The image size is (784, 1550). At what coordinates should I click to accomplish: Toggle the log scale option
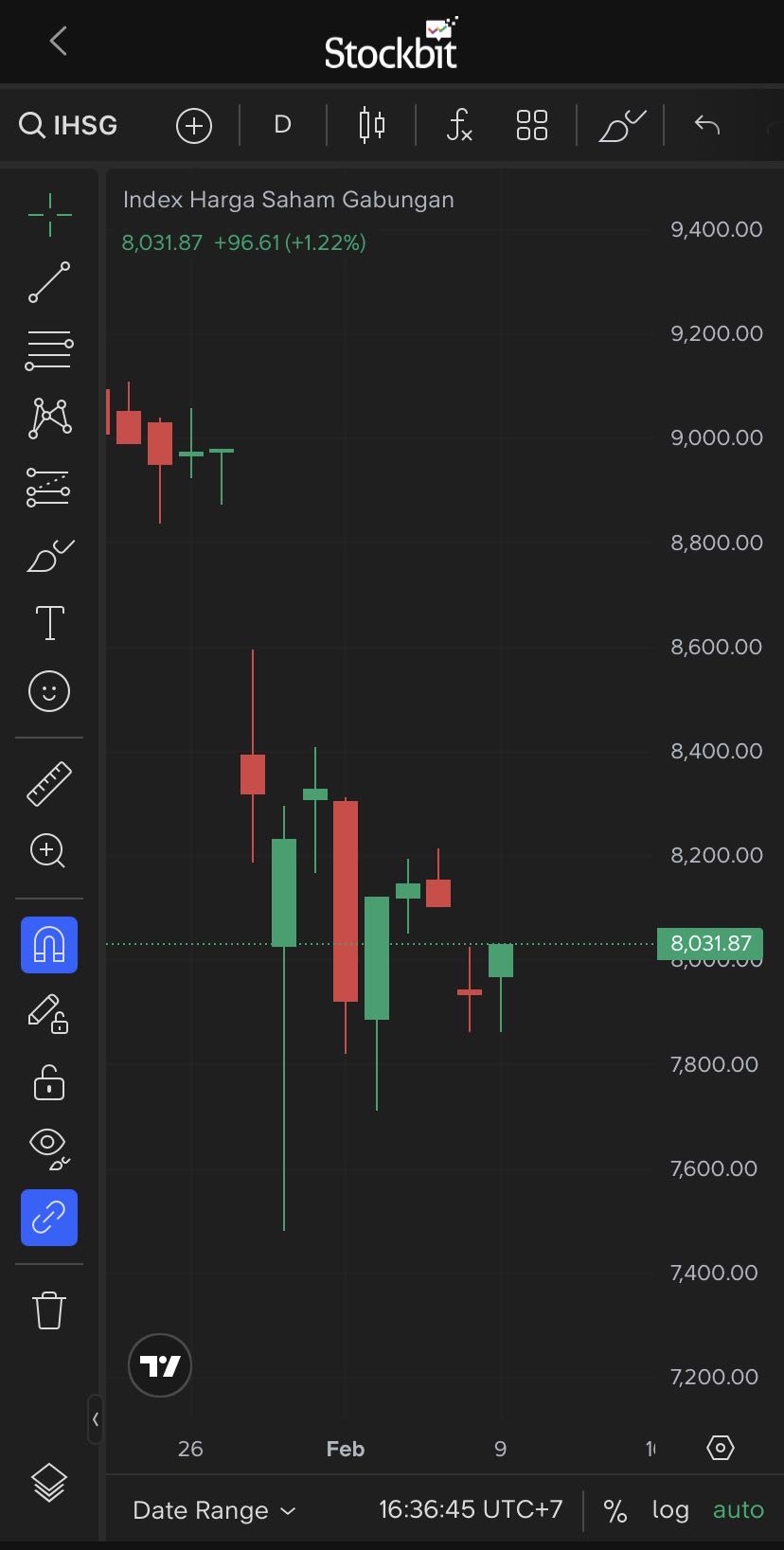pyautogui.click(x=670, y=1510)
